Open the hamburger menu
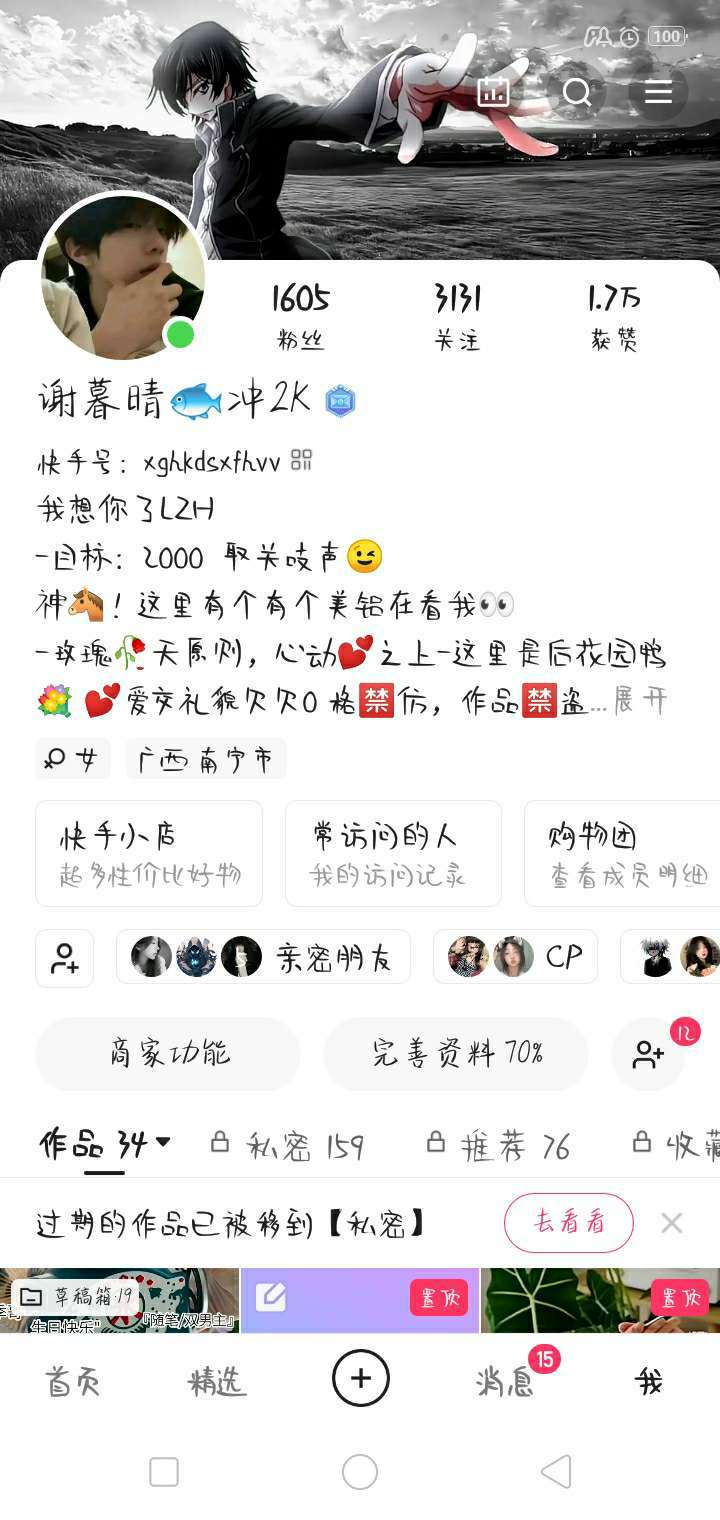Image resolution: width=720 pixels, height=1520 pixels. 657,93
